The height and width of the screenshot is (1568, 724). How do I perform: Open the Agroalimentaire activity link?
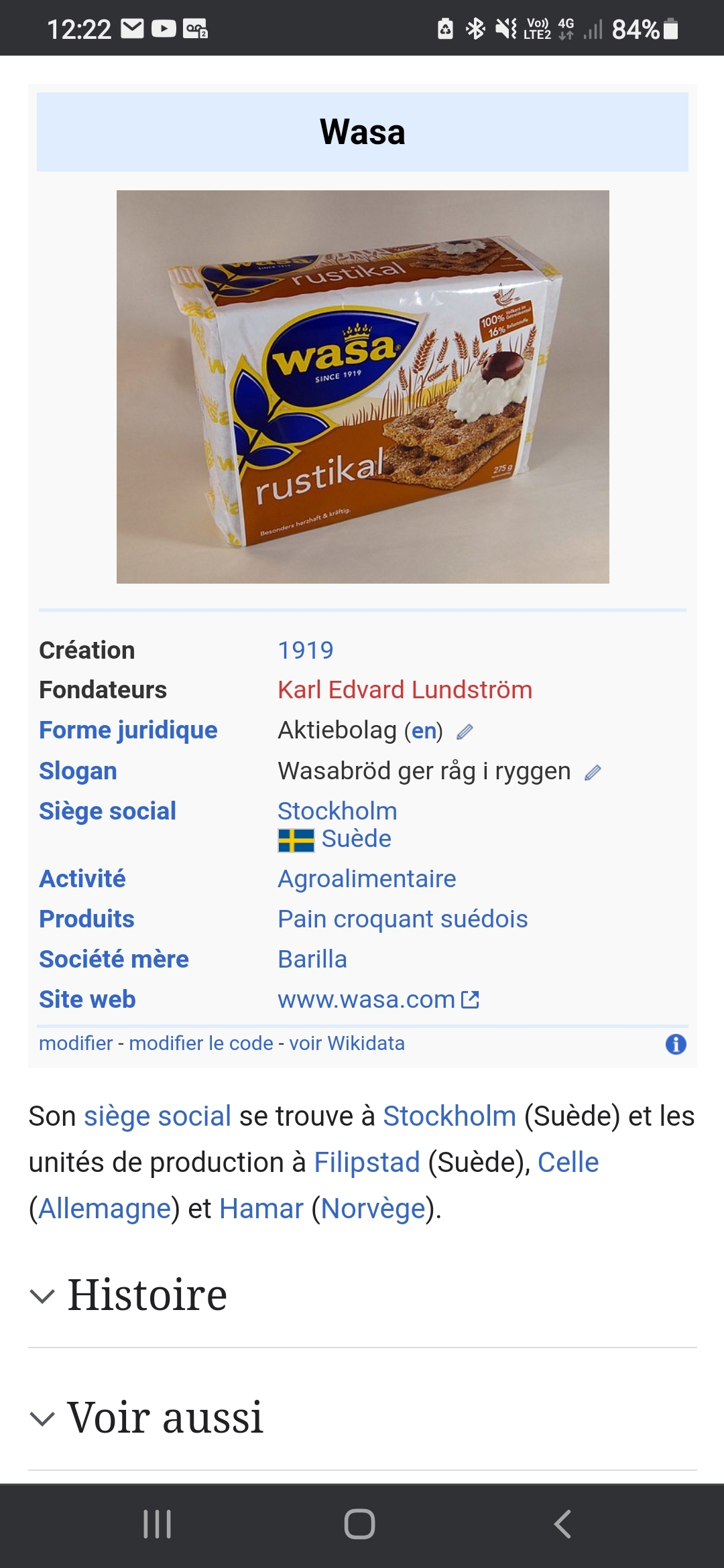[367, 878]
